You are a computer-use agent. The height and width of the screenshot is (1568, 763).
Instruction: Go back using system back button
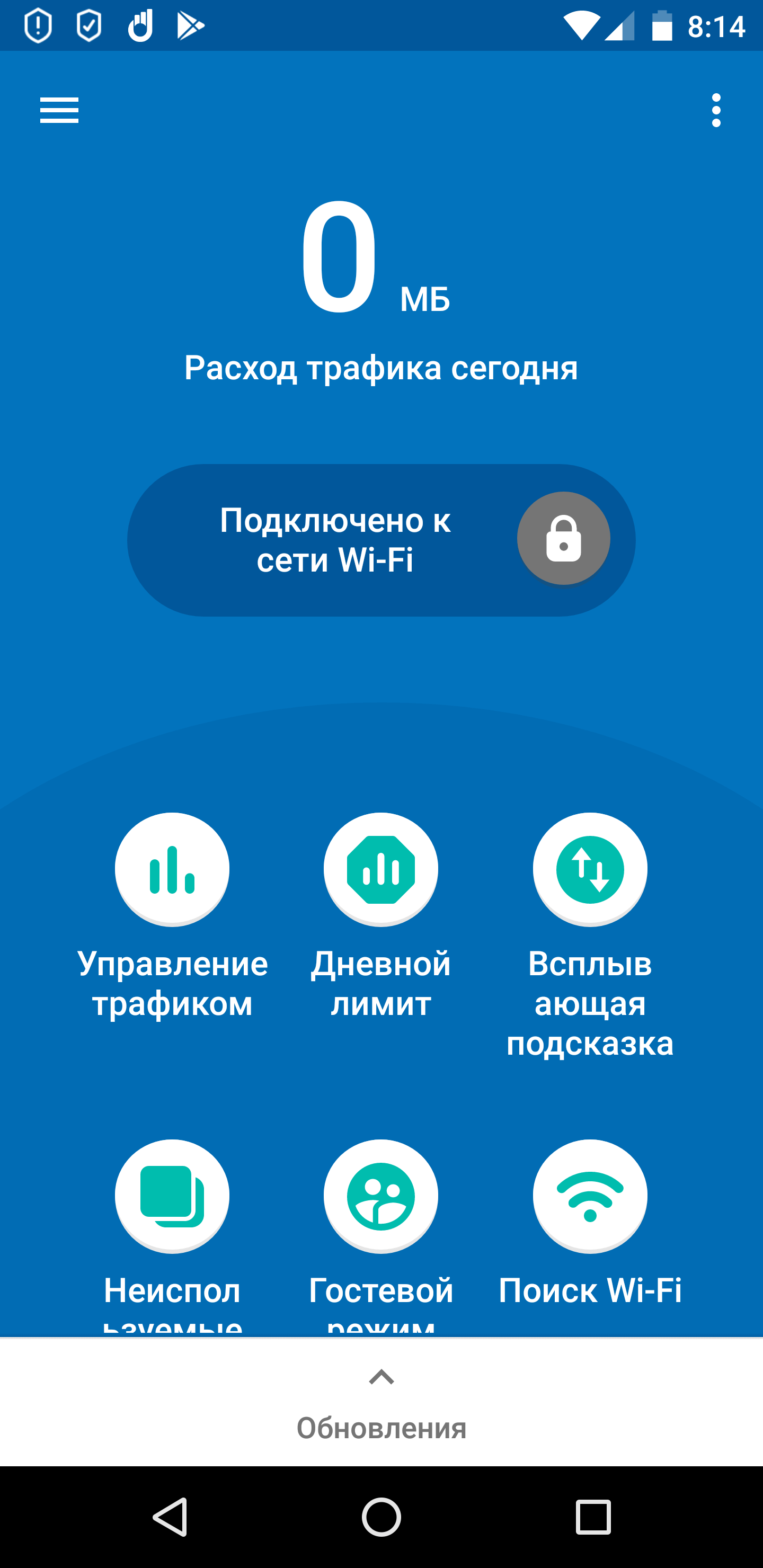(x=170, y=1516)
